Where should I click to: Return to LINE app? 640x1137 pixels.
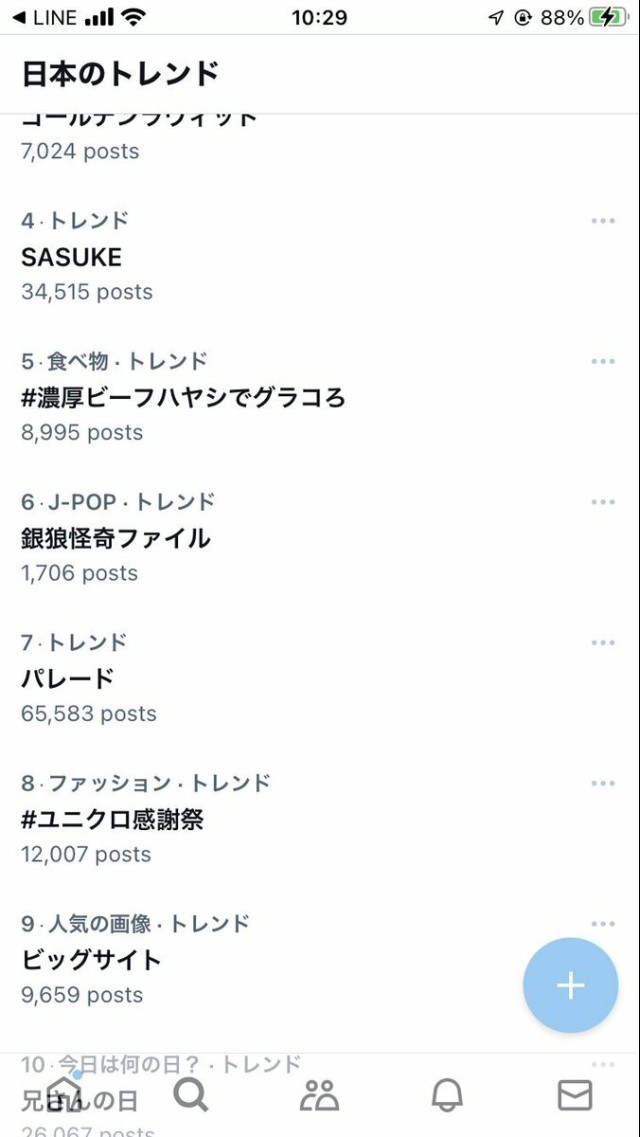tap(44, 17)
